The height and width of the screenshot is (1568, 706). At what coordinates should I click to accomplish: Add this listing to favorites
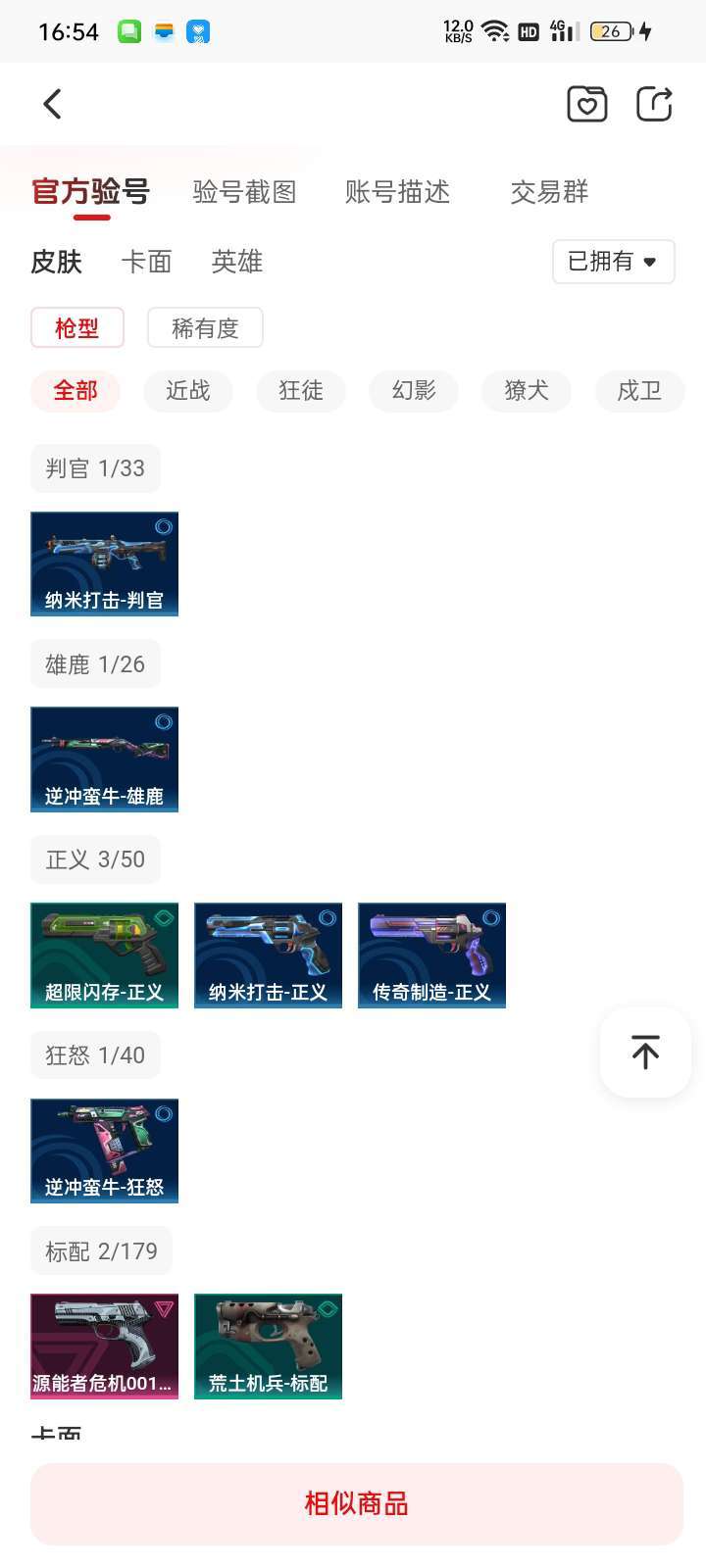click(586, 104)
